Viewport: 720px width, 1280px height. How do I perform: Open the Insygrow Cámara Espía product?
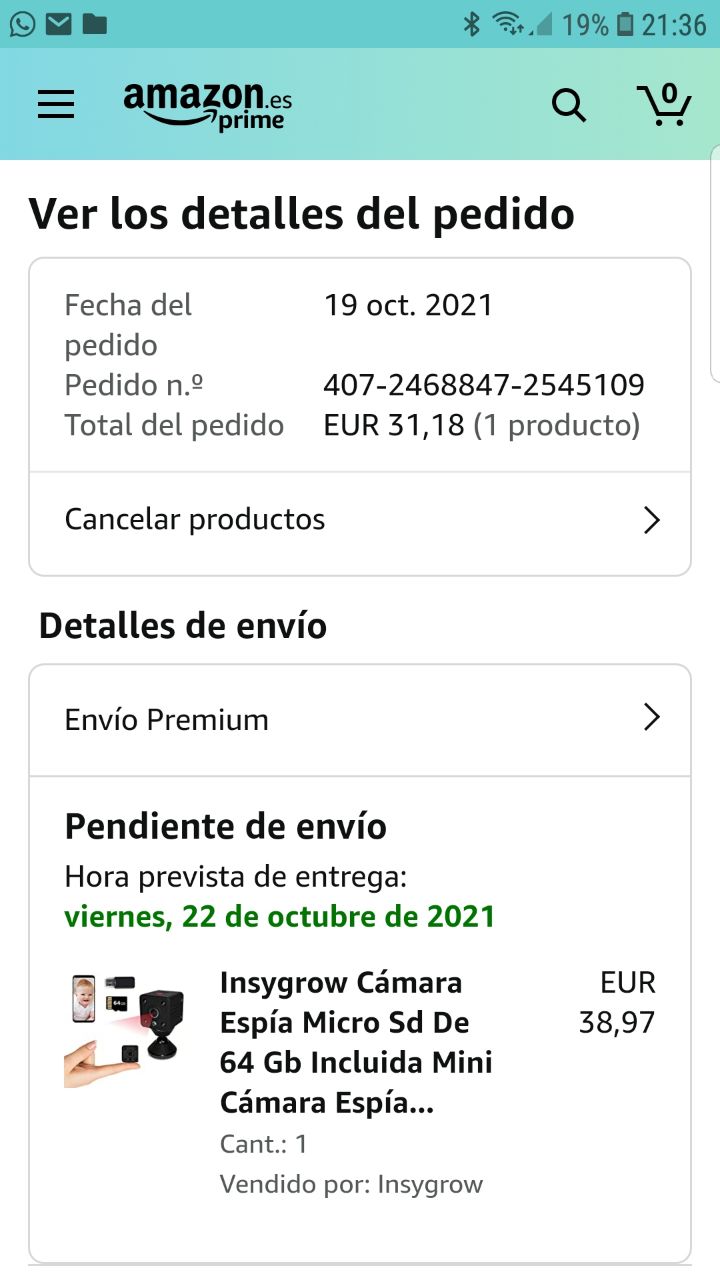click(356, 1042)
